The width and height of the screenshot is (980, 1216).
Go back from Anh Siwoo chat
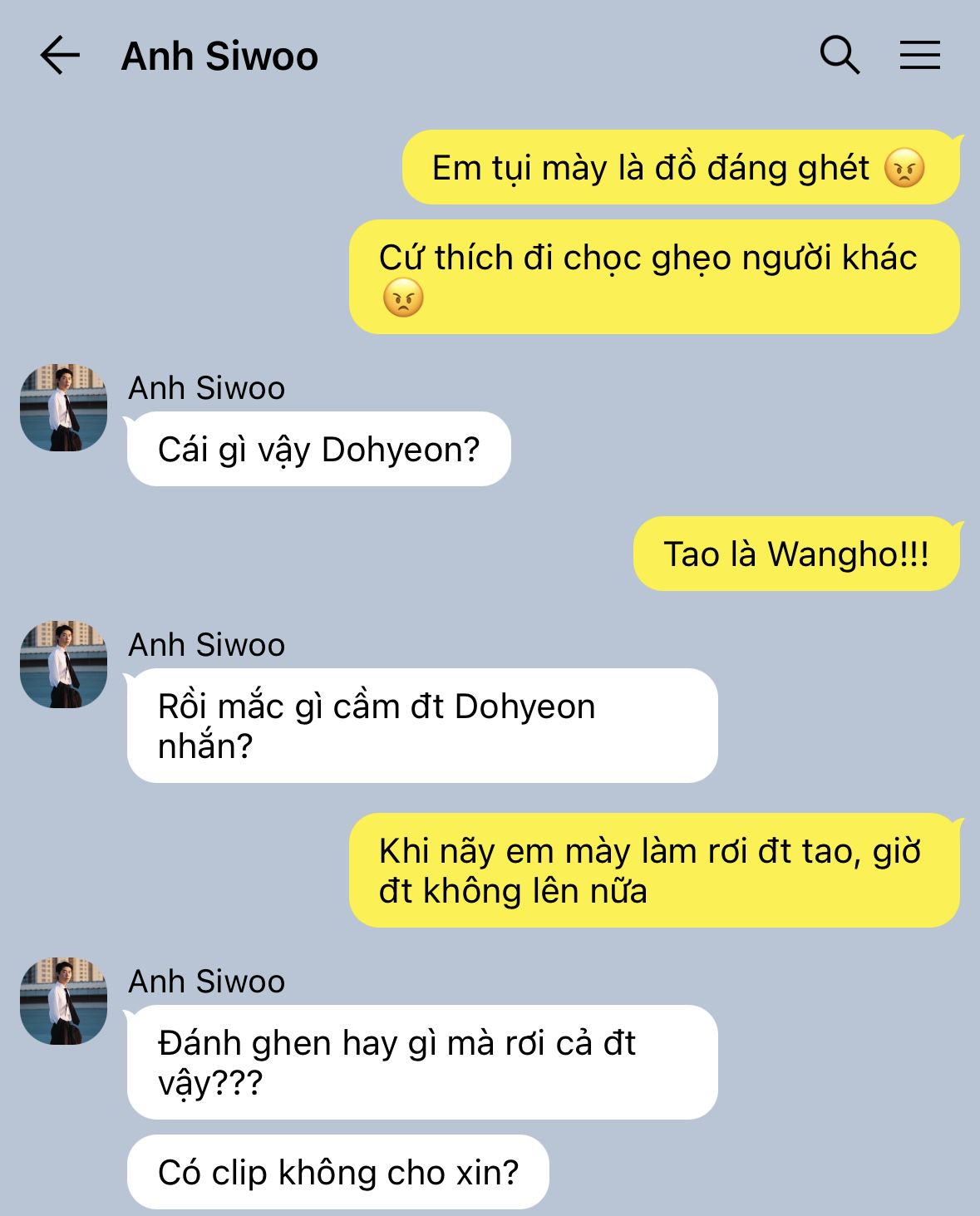pos(60,56)
